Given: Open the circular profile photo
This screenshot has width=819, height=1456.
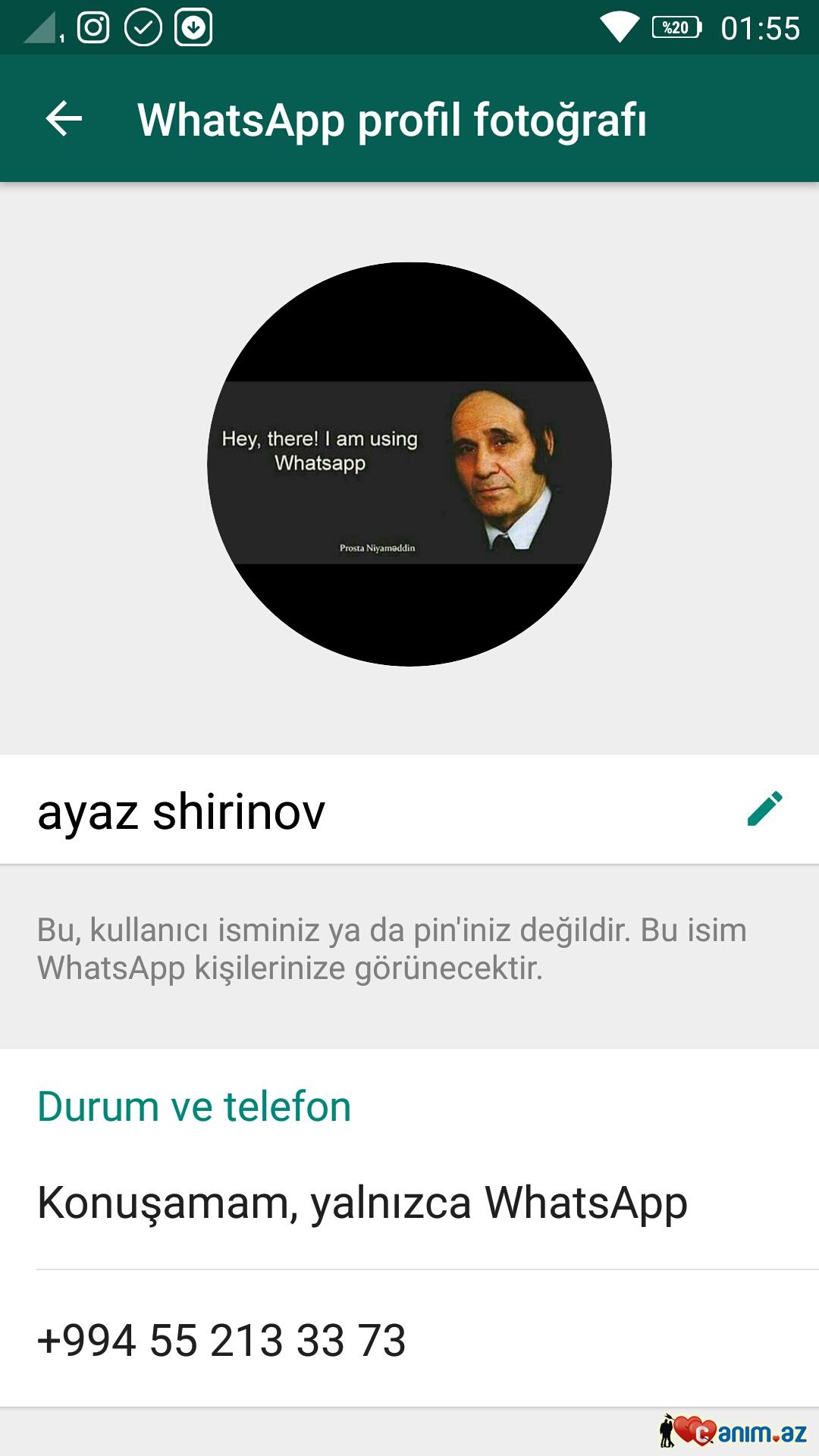Looking at the screenshot, I should [x=409, y=464].
